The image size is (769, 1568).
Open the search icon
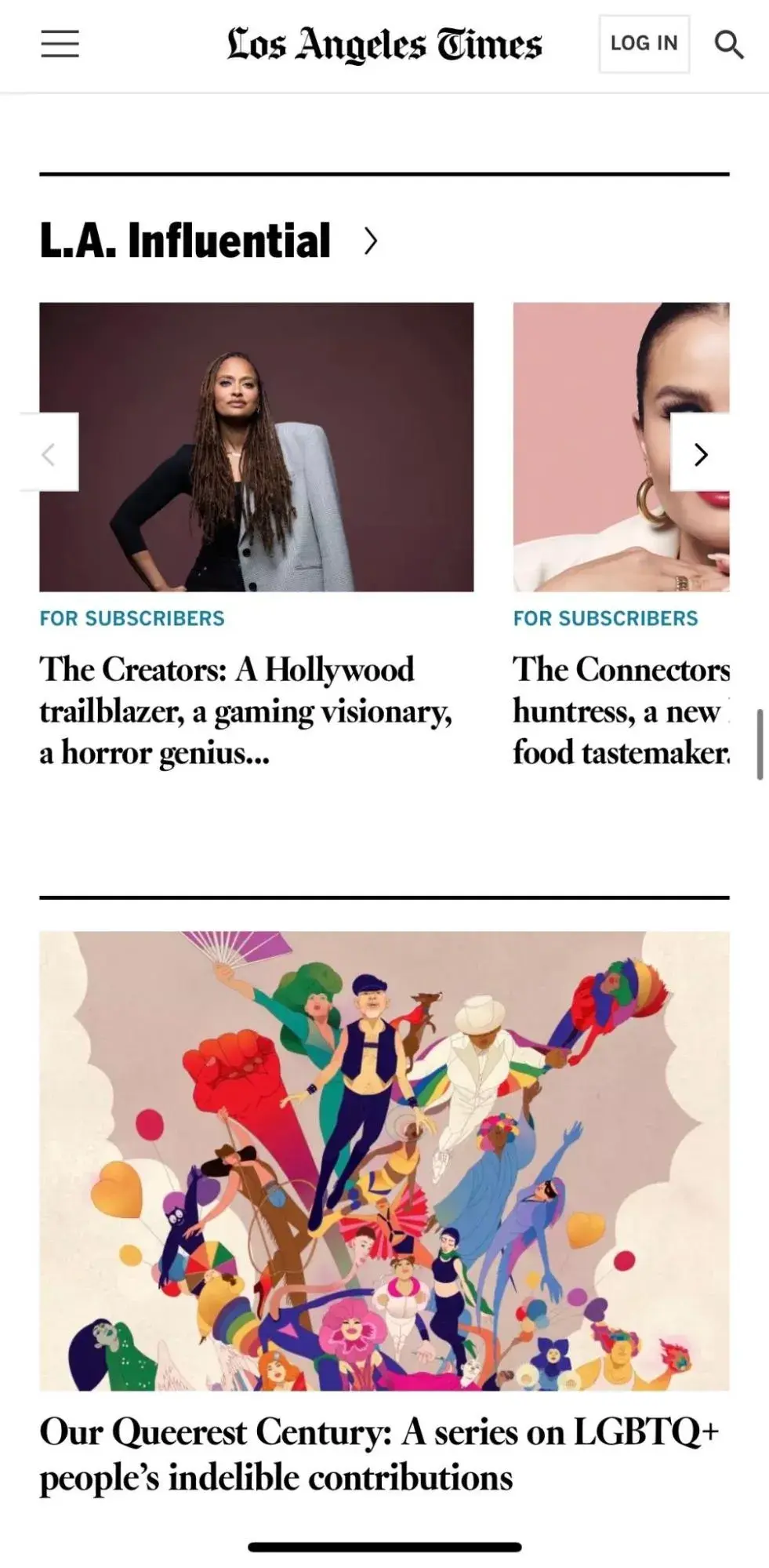pyautogui.click(x=728, y=45)
